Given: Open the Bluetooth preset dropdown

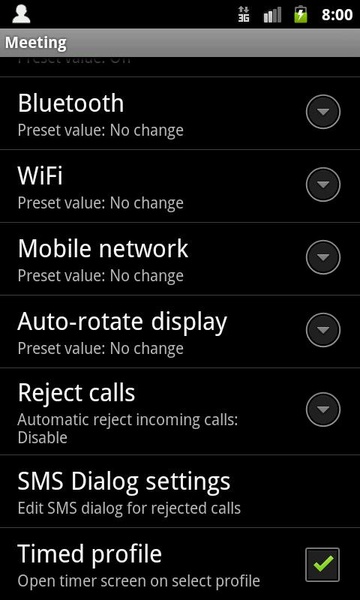Looking at the screenshot, I should point(323,112).
